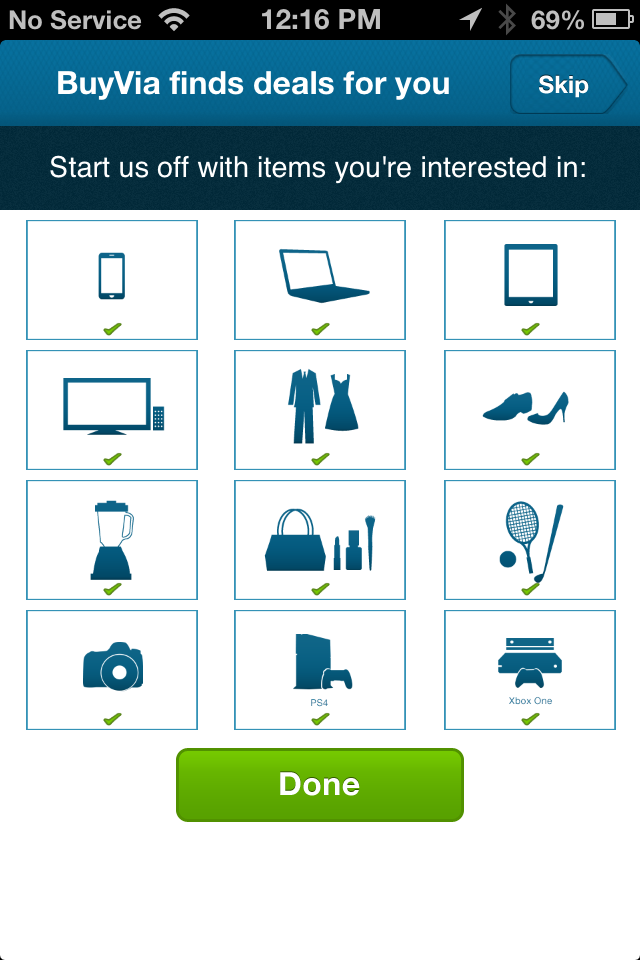Choose the Xbox One tile
Image resolution: width=640 pixels, height=960 pixels.
click(530, 670)
